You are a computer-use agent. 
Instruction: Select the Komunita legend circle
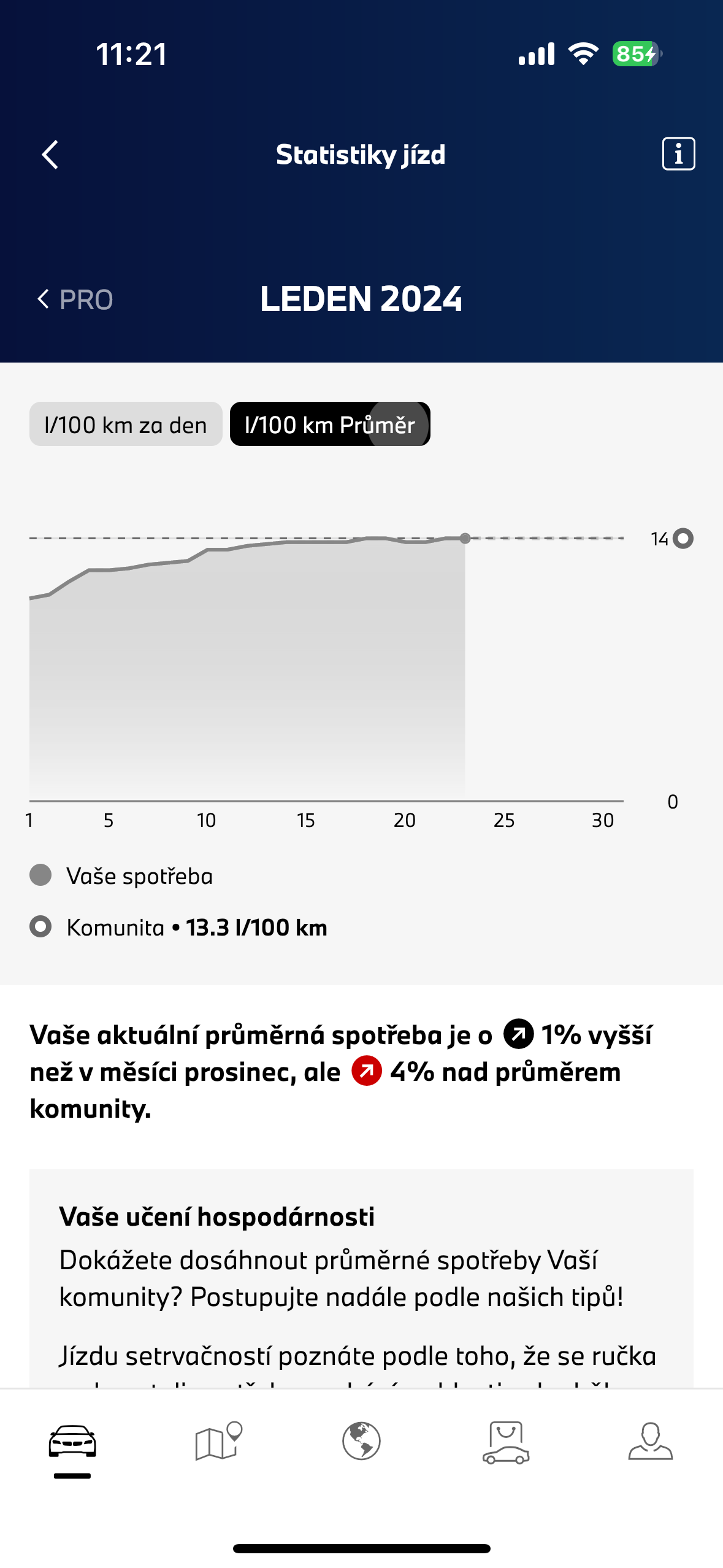point(40,927)
